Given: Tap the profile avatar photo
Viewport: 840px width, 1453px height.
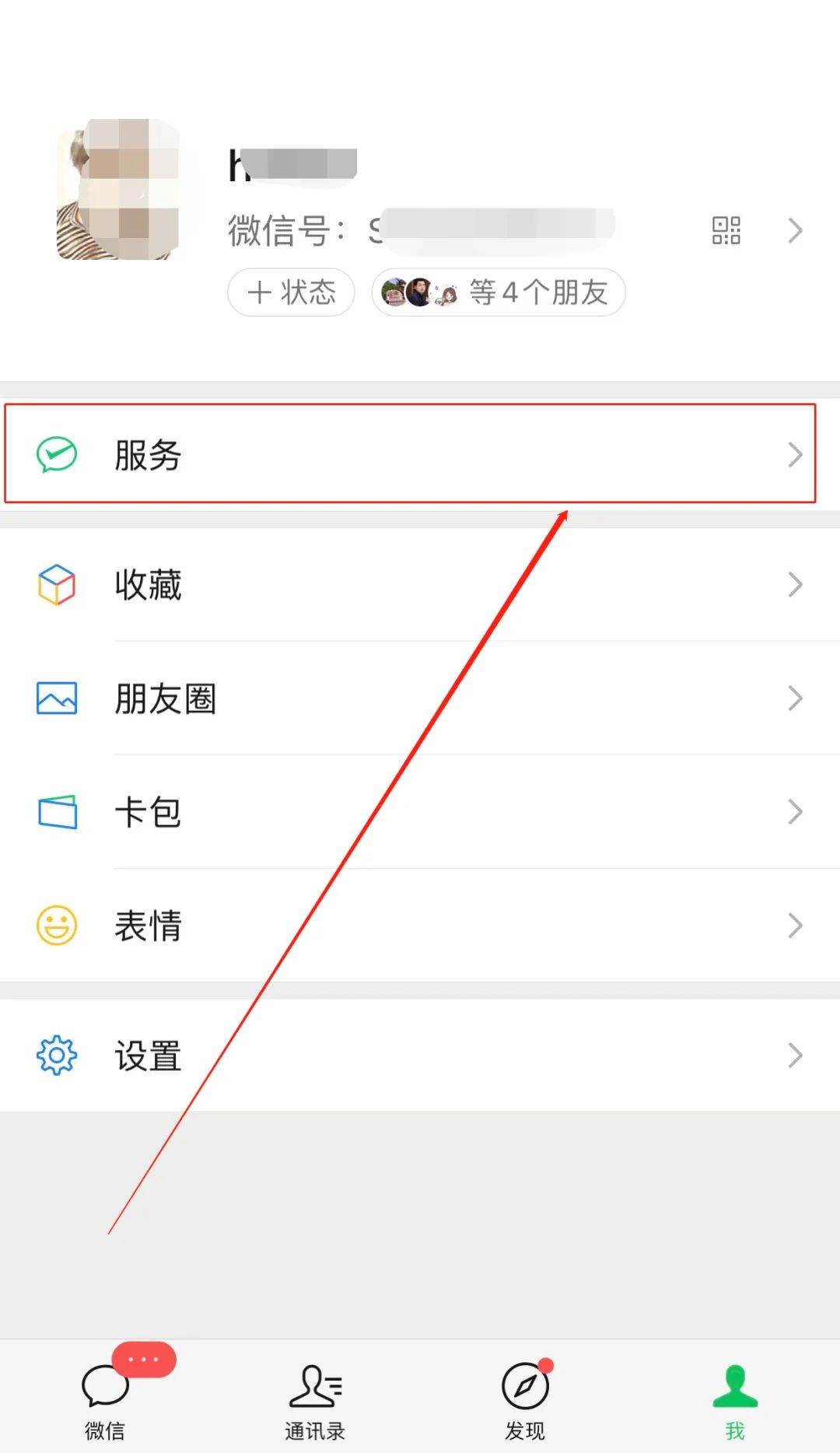Looking at the screenshot, I should point(118,190).
